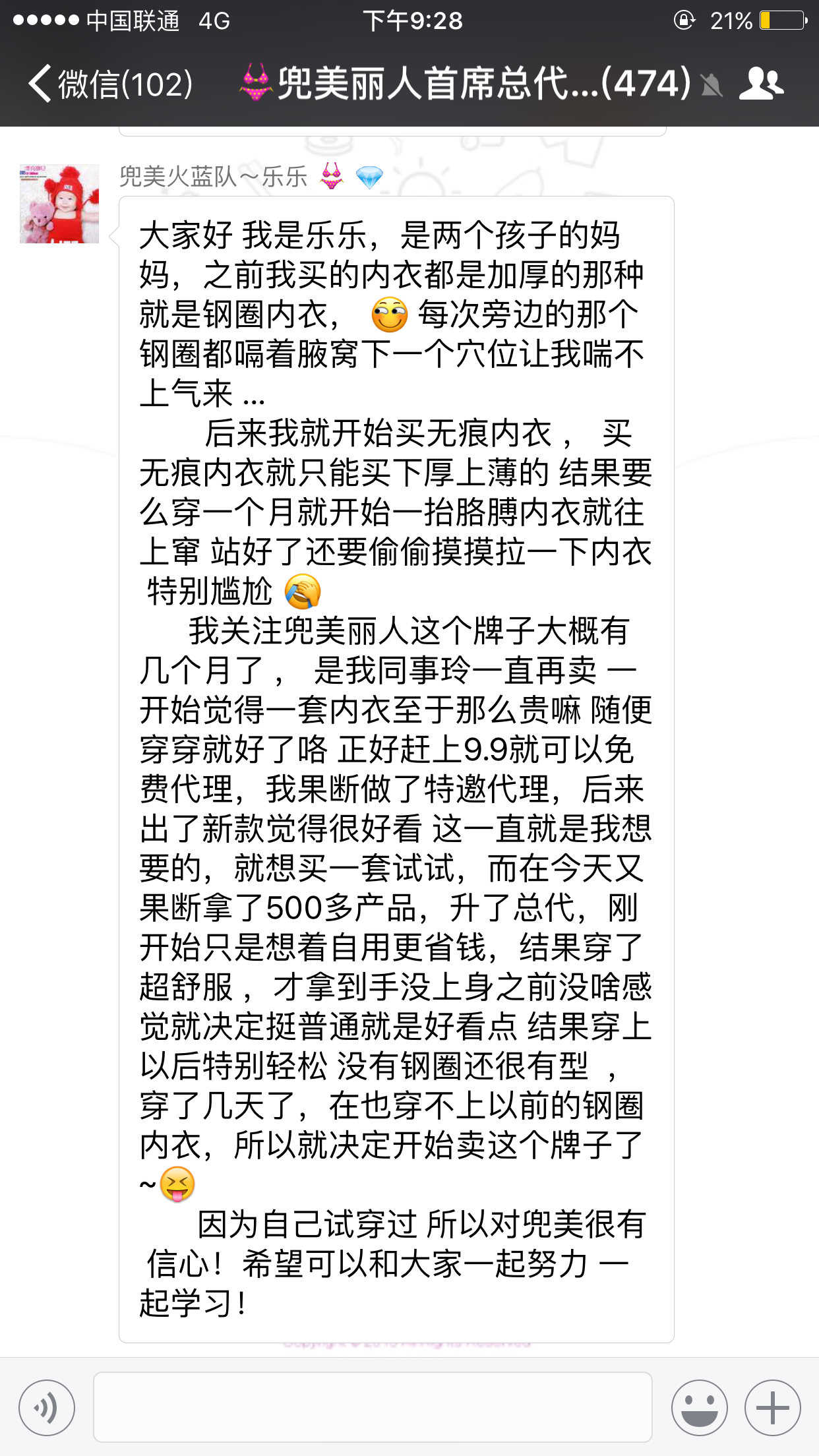819x1456 pixels.
Task: Switch to voice message input
Action: click(47, 1408)
